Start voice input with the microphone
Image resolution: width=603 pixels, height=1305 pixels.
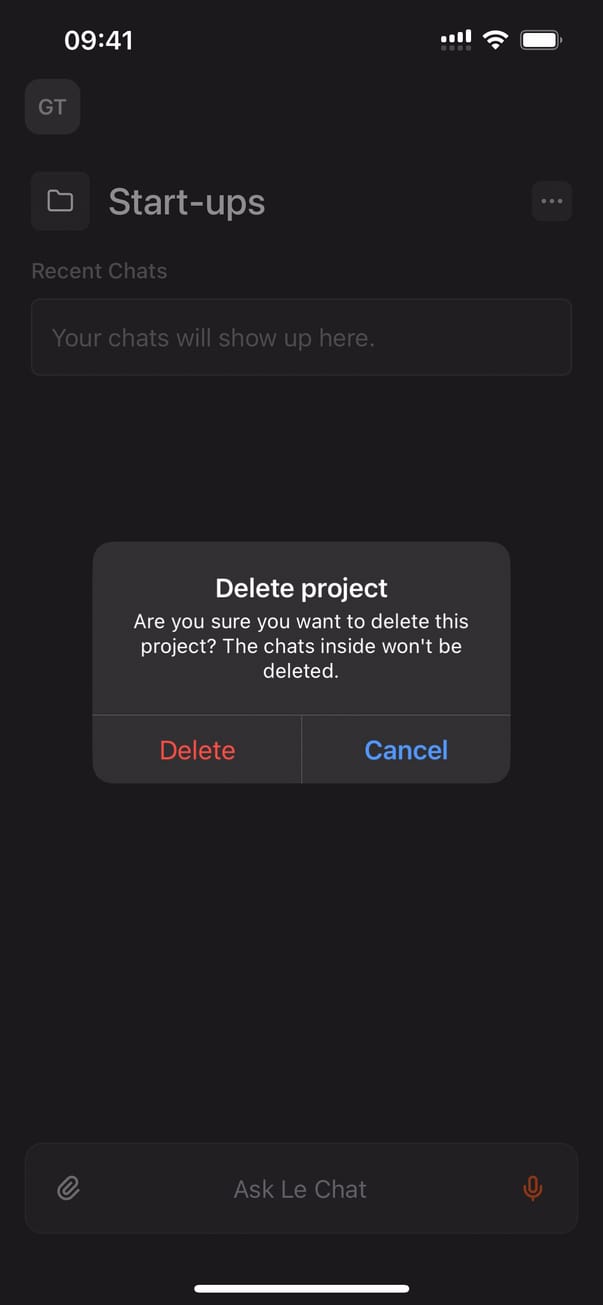point(533,1188)
